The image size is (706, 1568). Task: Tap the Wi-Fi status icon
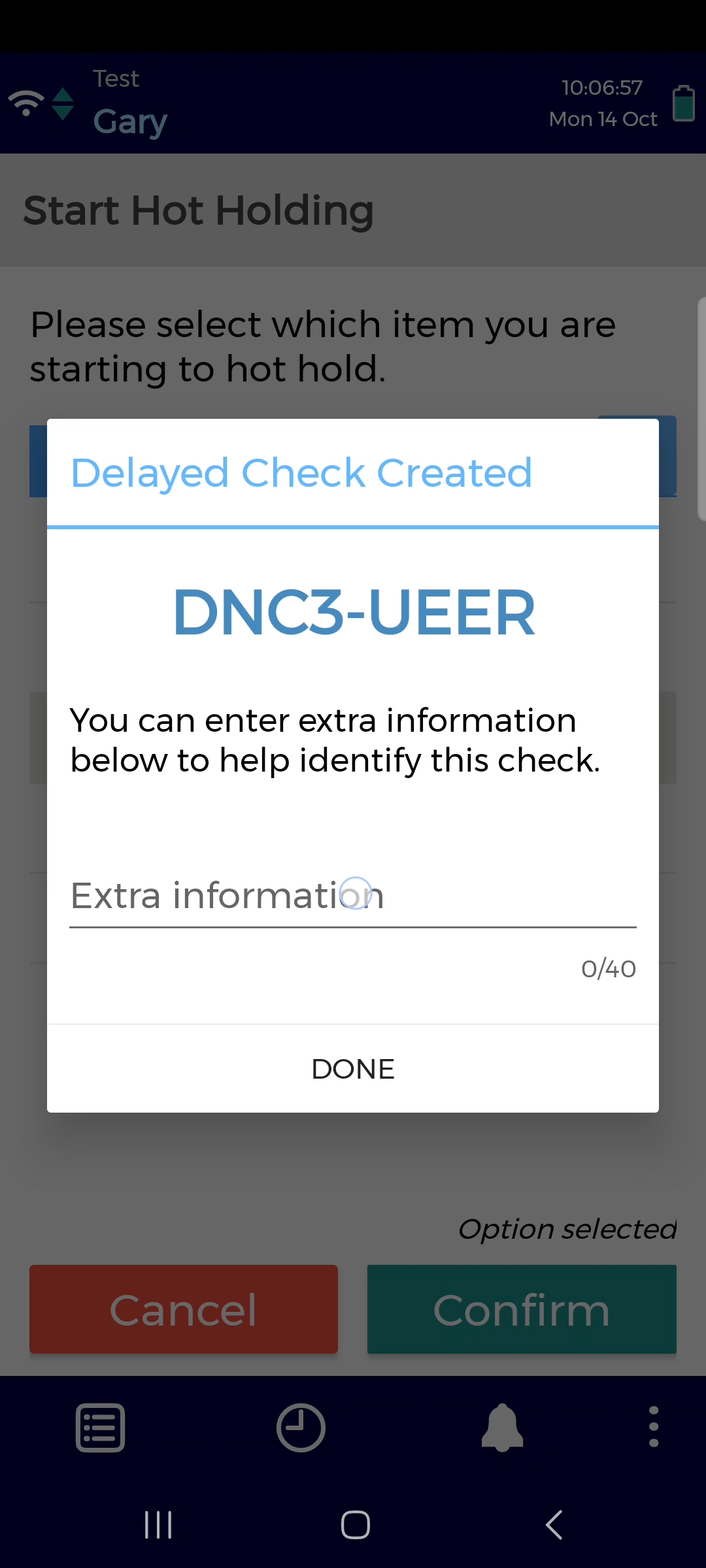(25, 101)
